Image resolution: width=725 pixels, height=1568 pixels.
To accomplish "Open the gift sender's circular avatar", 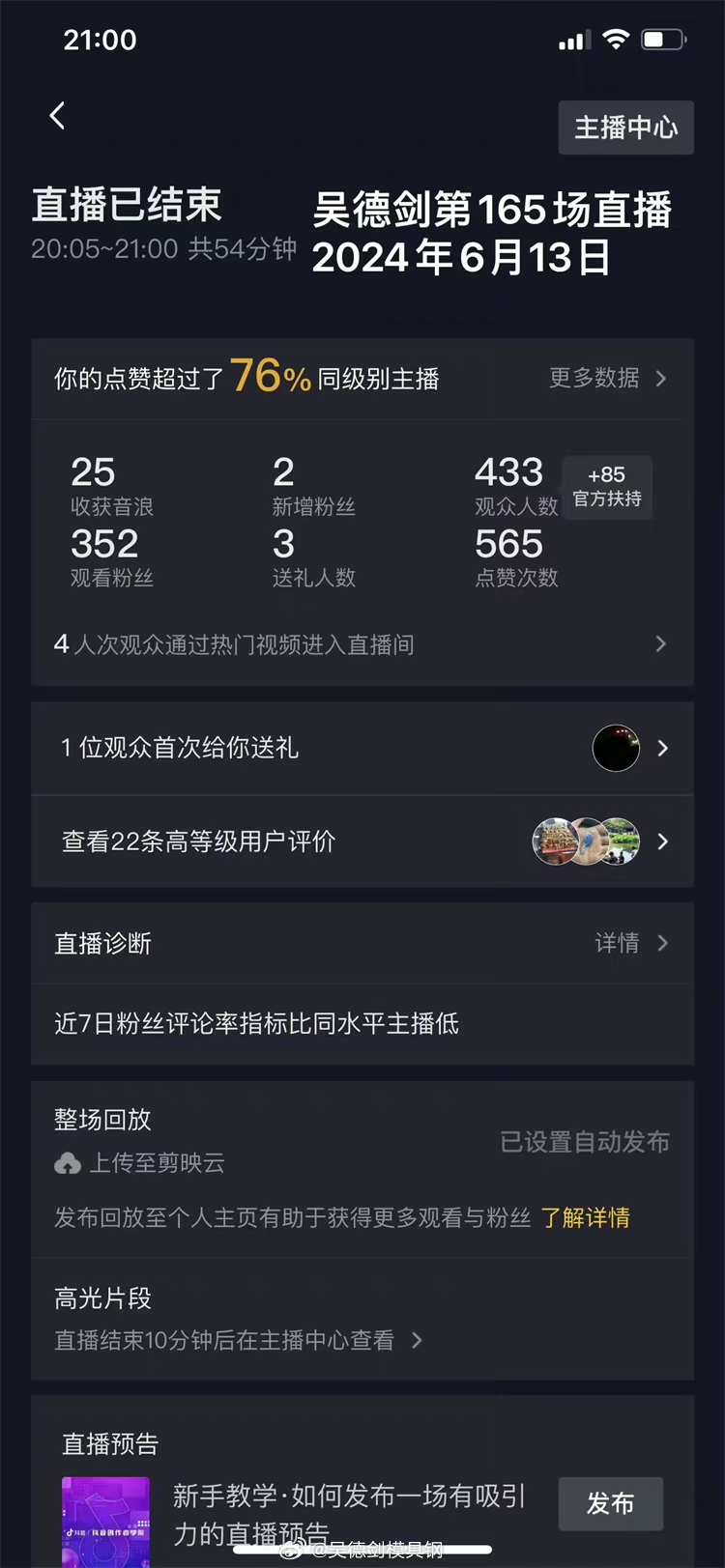I will click(x=616, y=748).
